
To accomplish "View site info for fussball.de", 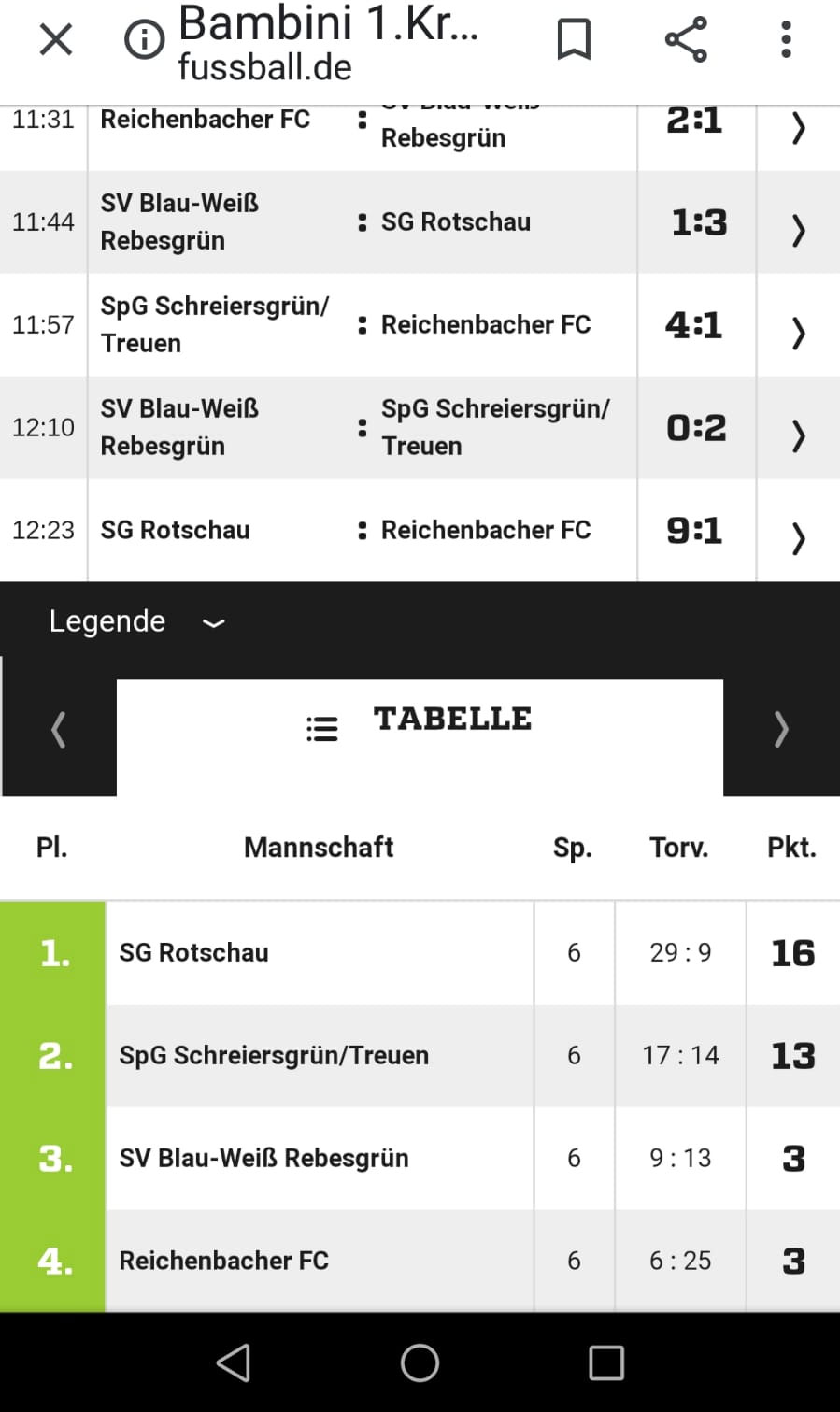I will [145, 40].
